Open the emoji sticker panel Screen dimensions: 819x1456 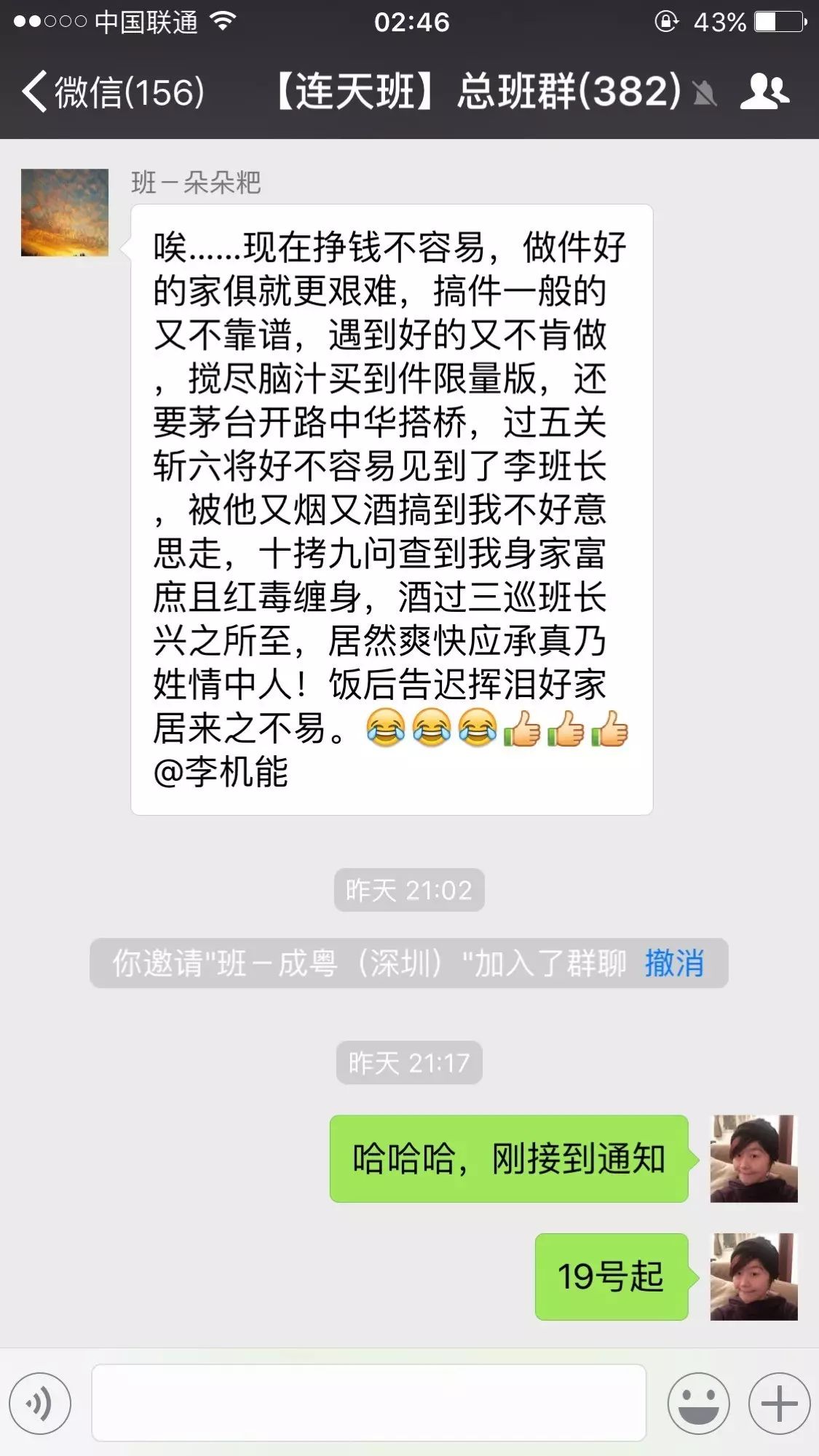pyautogui.click(x=698, y=1404)
